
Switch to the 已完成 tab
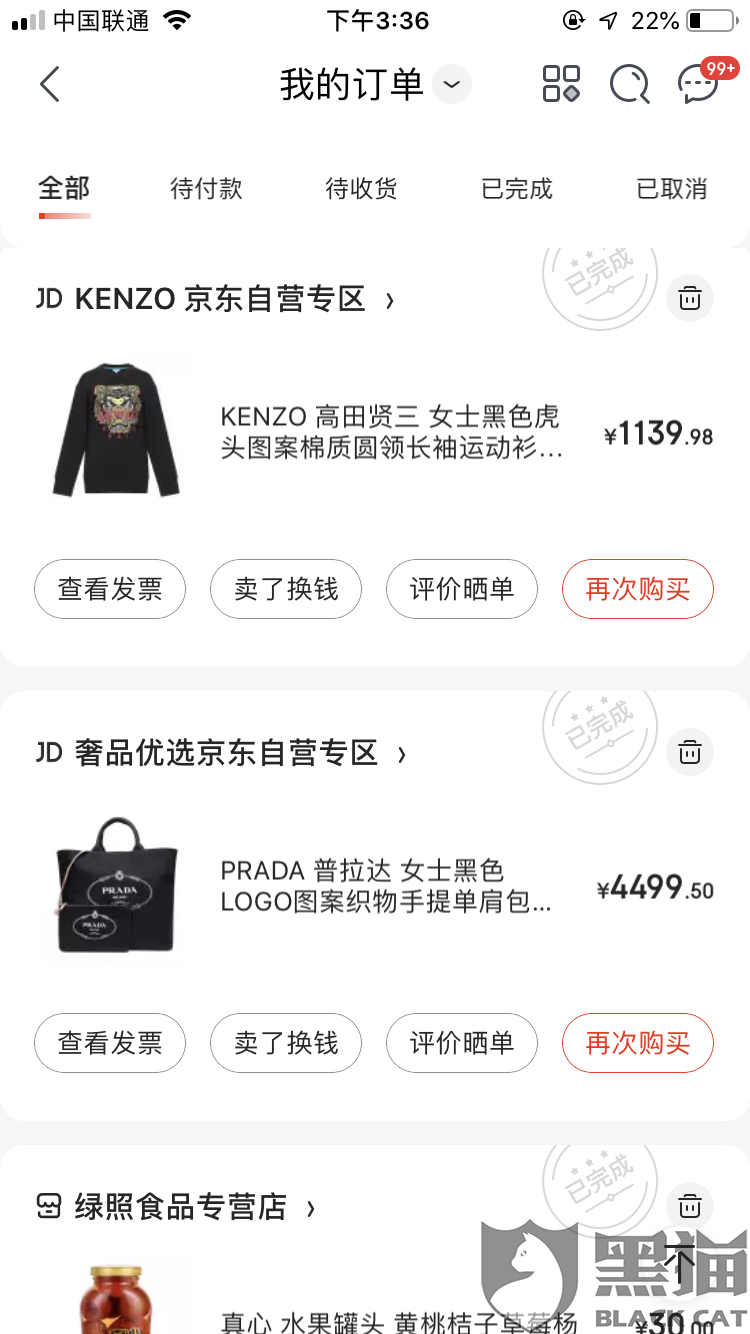tap(517, 189)
